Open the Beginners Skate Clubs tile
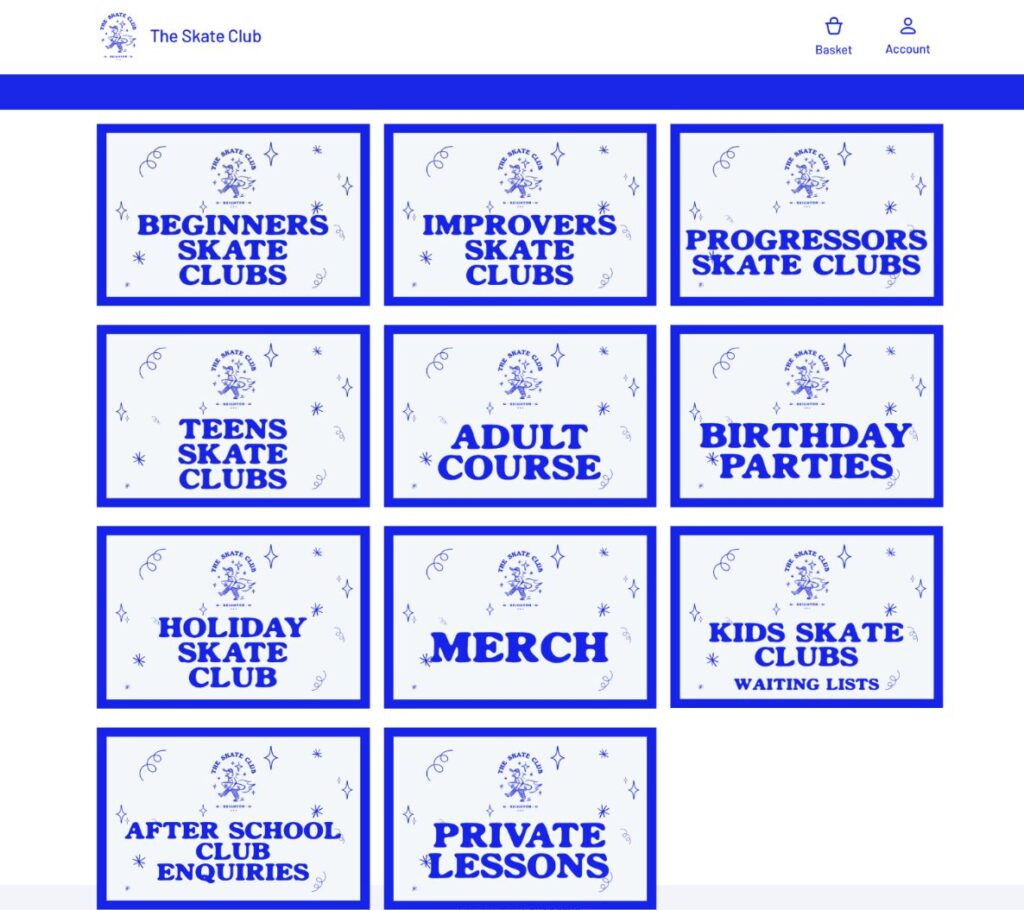Viewport: 1024px width, 910px height. [233, 215]
